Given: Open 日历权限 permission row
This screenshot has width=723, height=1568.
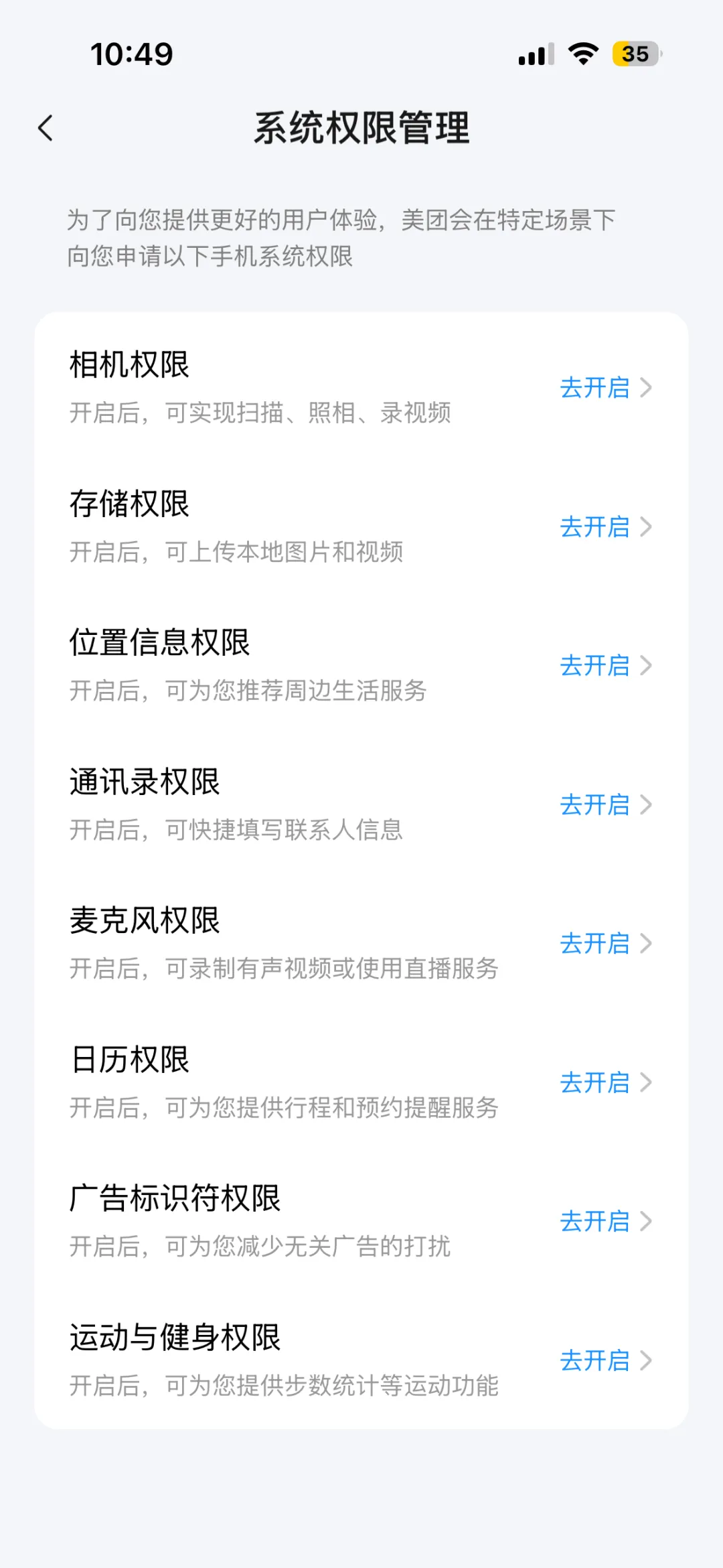Looking at the screenshot, I should coord(605,1082).
